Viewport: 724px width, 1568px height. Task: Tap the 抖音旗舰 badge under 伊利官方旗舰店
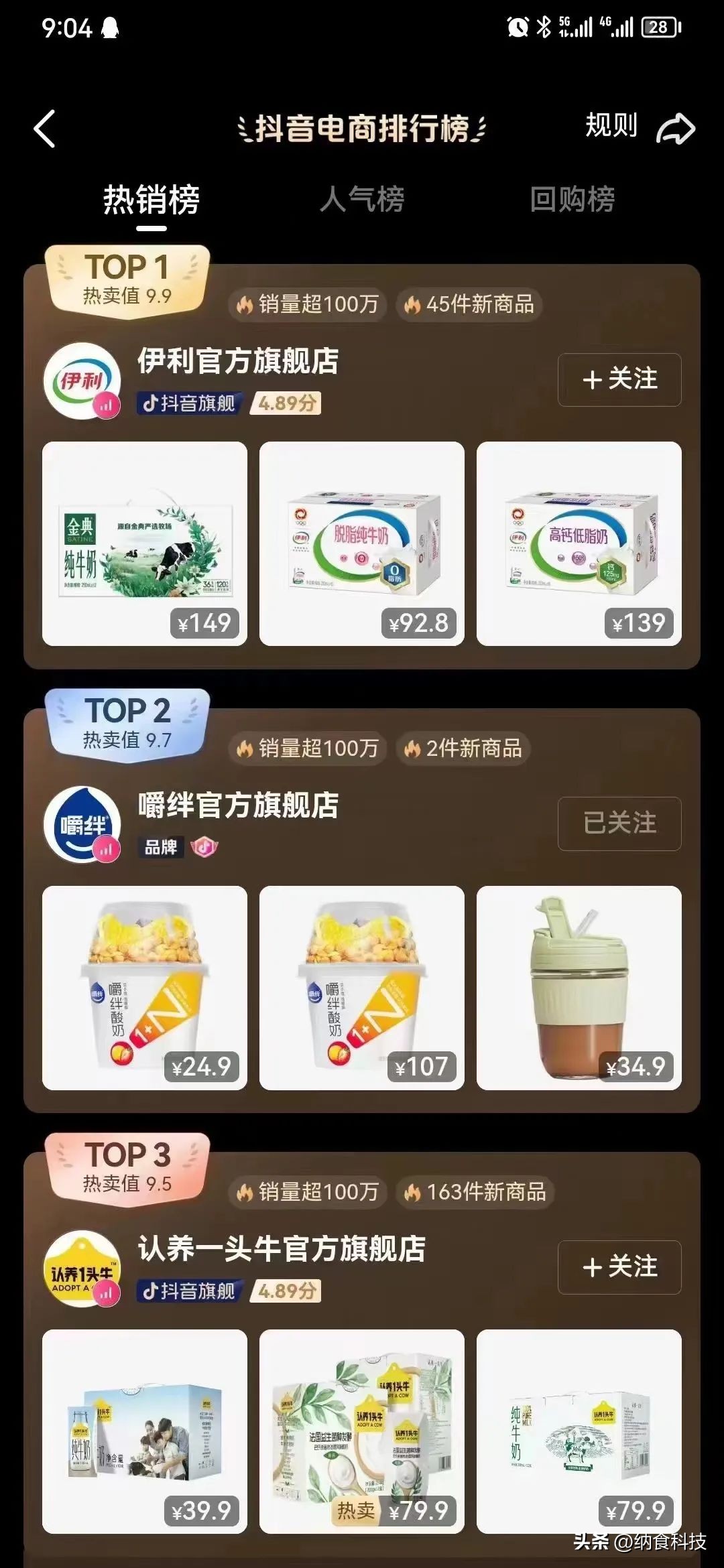click(189, 405)
